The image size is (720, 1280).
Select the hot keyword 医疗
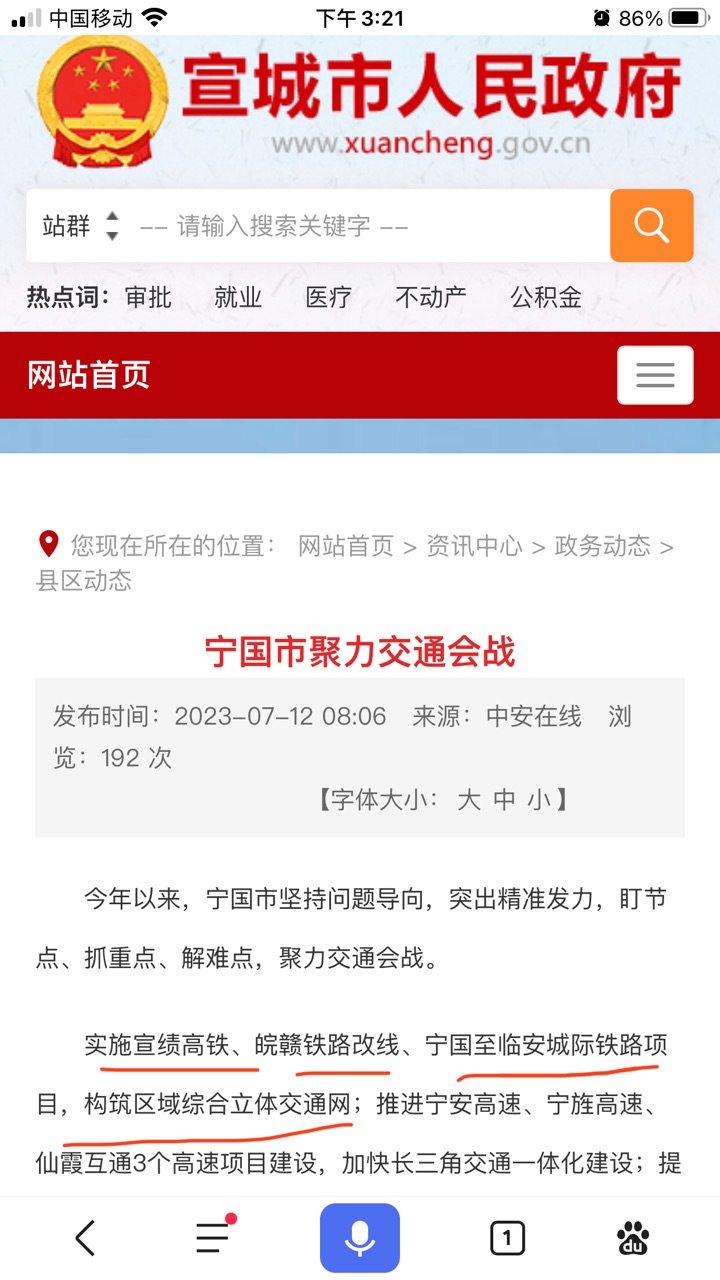point(328,297)
